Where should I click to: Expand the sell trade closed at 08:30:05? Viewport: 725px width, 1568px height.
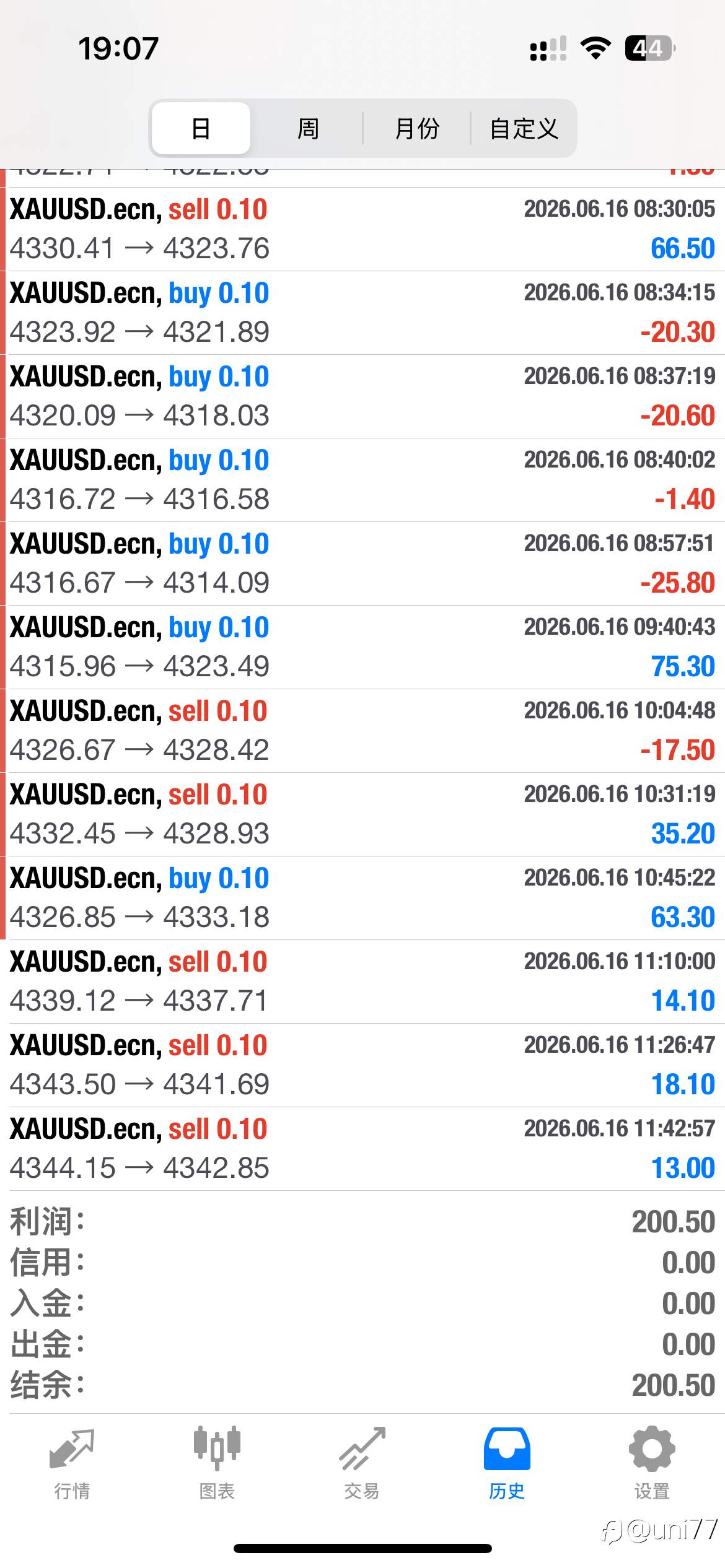click(362, 229)
